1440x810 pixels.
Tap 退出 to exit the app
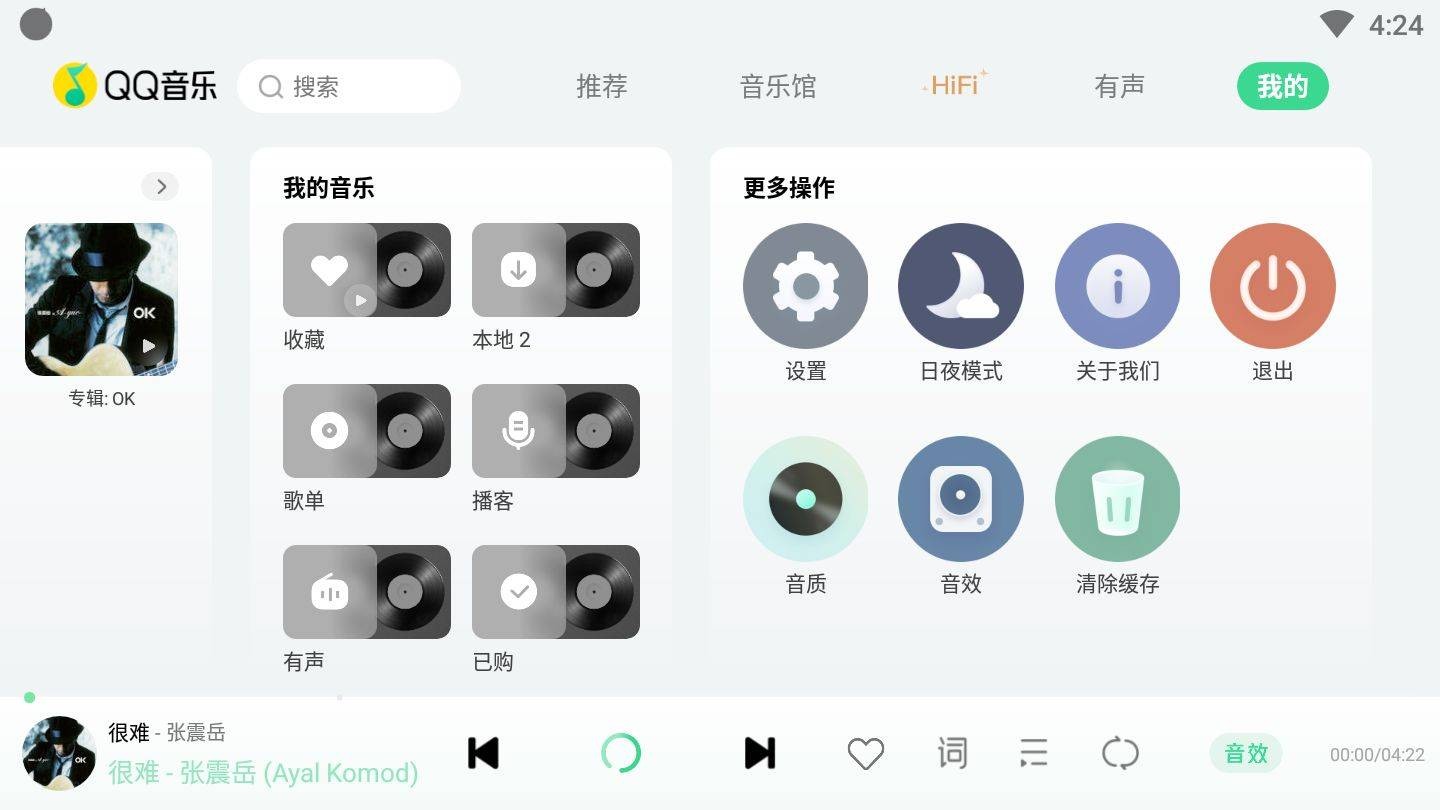(x=1272, y=286)
